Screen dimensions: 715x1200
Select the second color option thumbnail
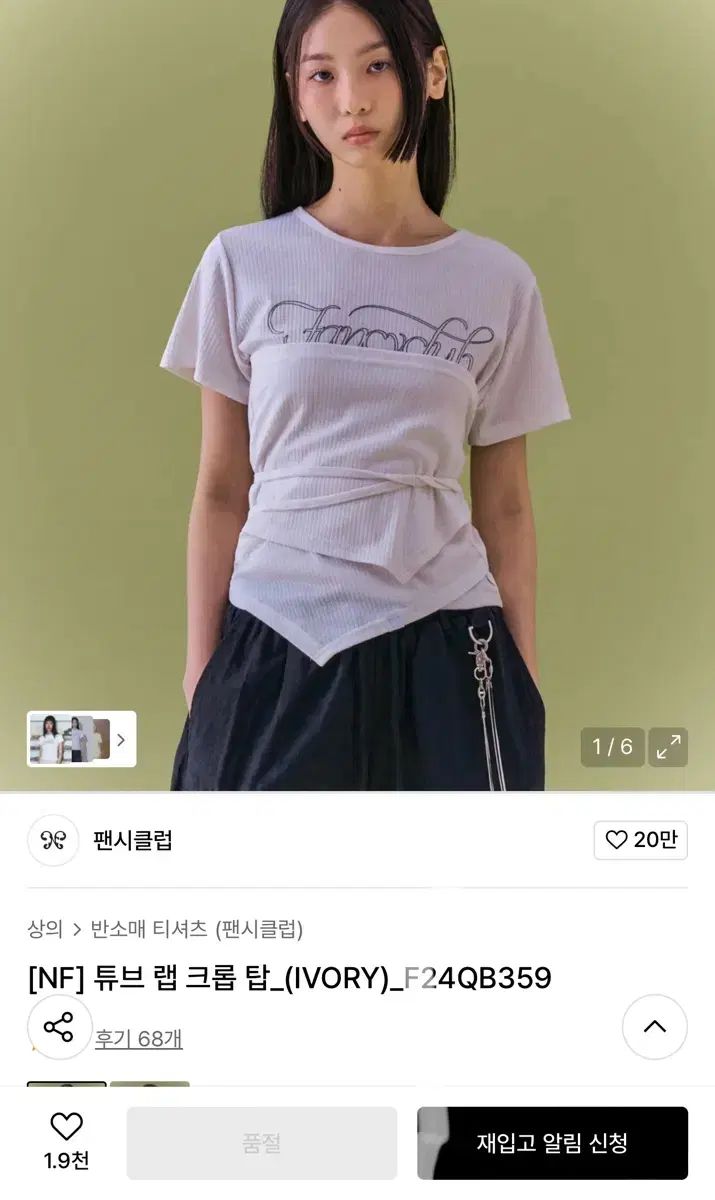[149, 1086]
